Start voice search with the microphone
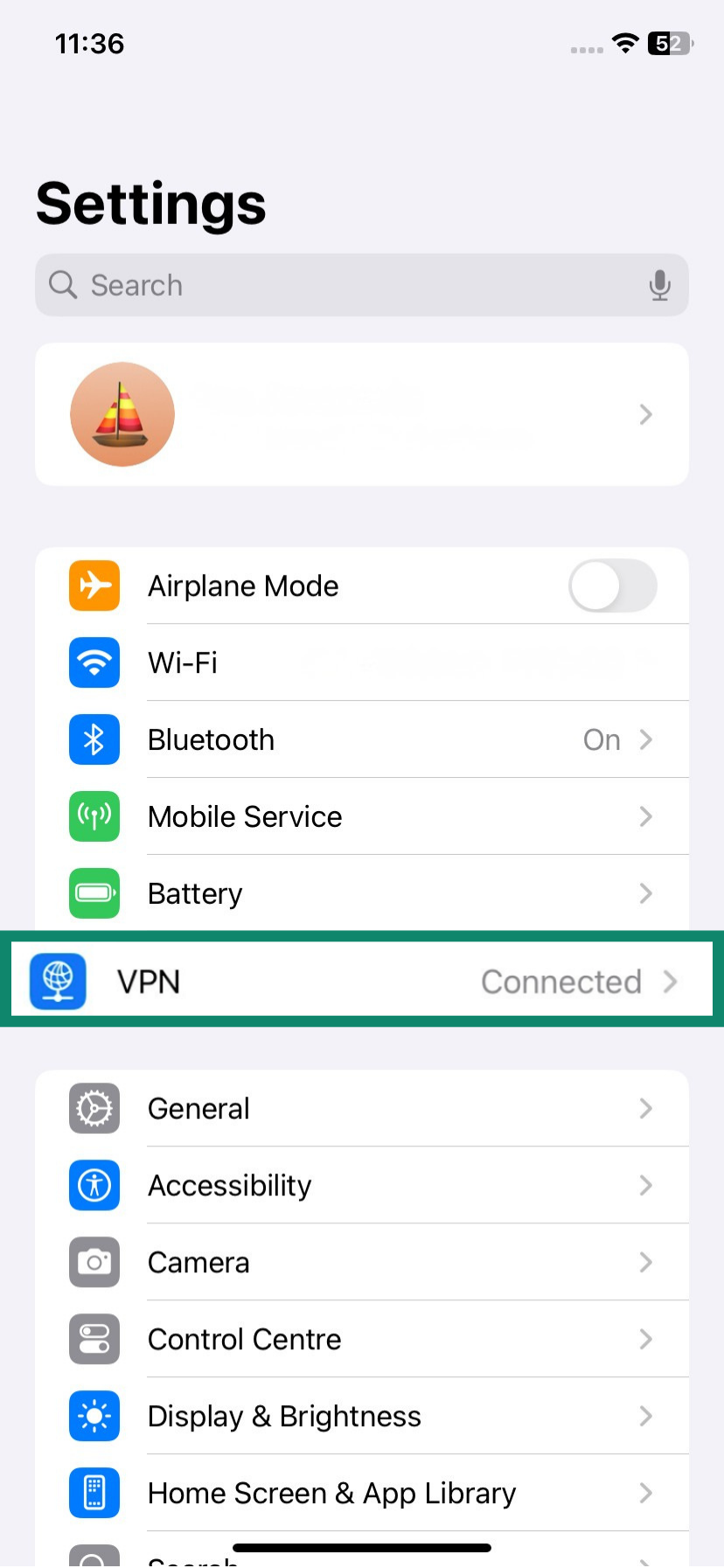Image resolution: width=724 pixels, height=1568 pixels. 659,284
